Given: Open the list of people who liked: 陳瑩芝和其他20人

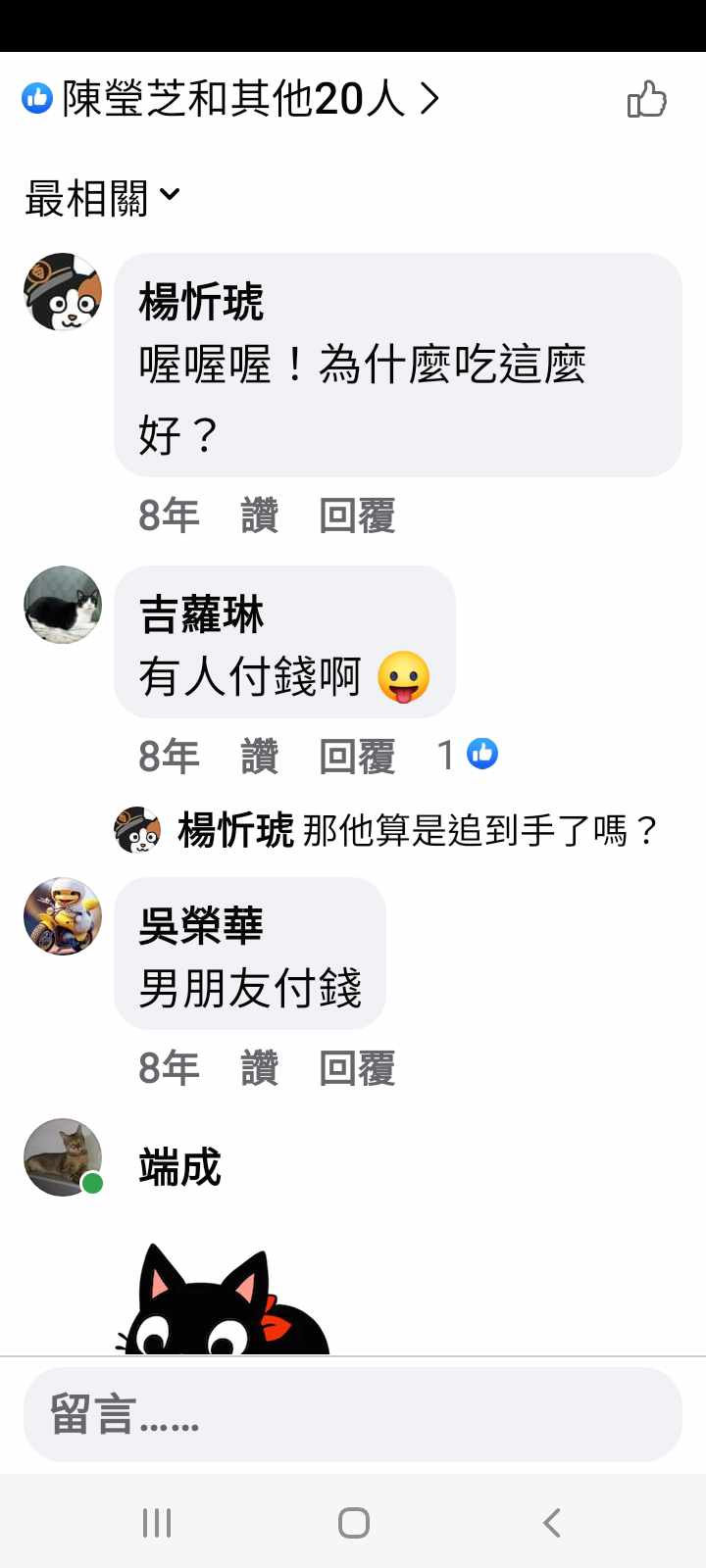Looking at the screenshot, I should pos(231,99).
